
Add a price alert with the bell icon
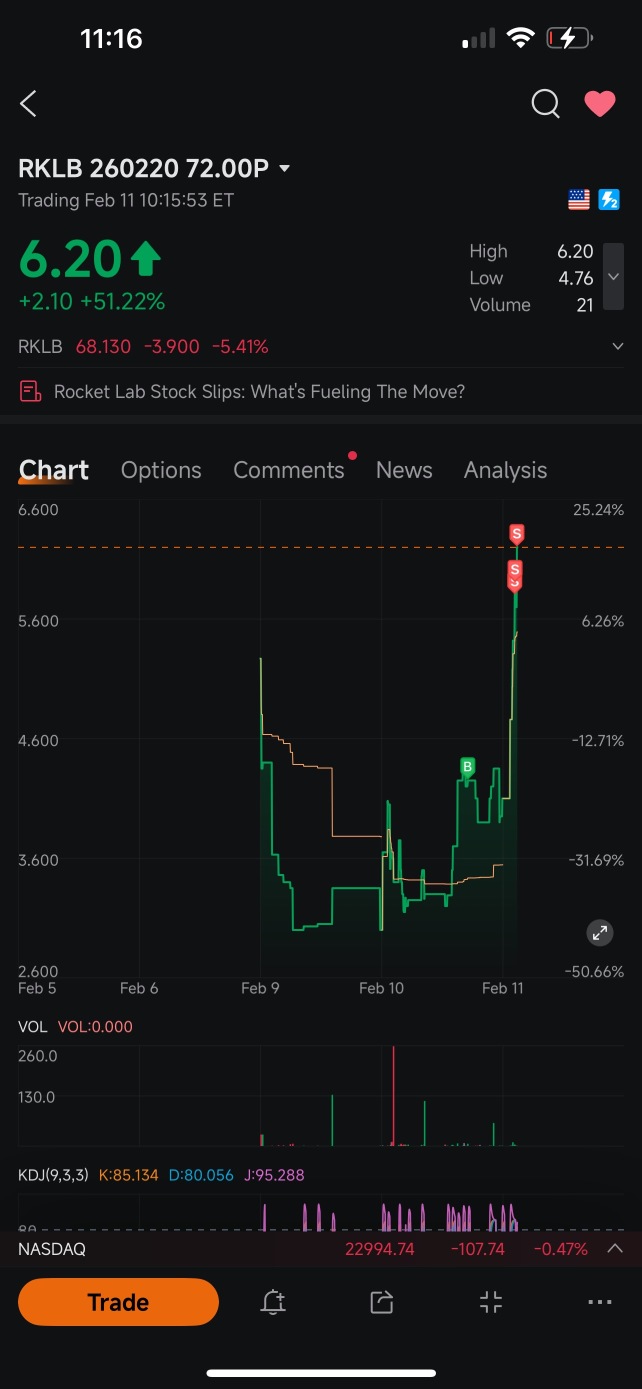click(x=273, y=1302)
